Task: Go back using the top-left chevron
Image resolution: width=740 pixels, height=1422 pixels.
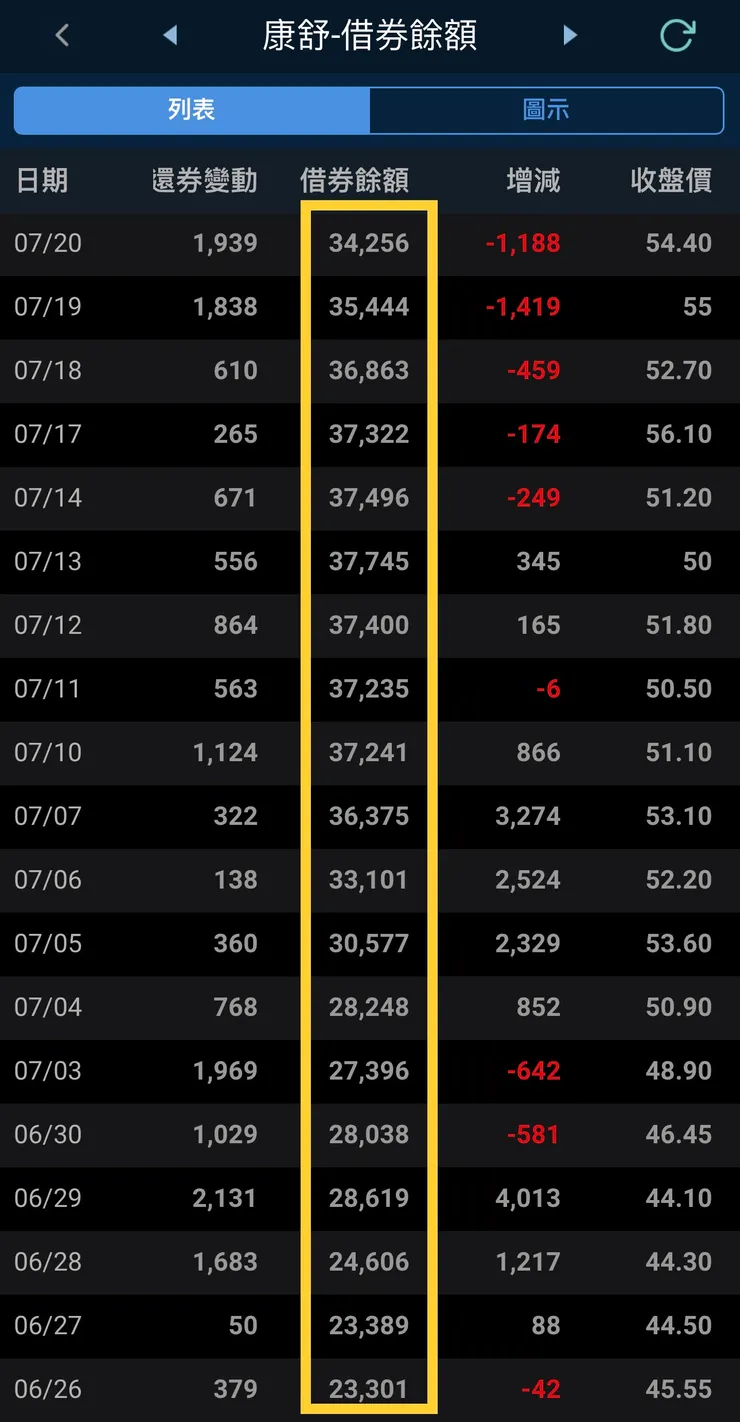Action: coord(63,36)
